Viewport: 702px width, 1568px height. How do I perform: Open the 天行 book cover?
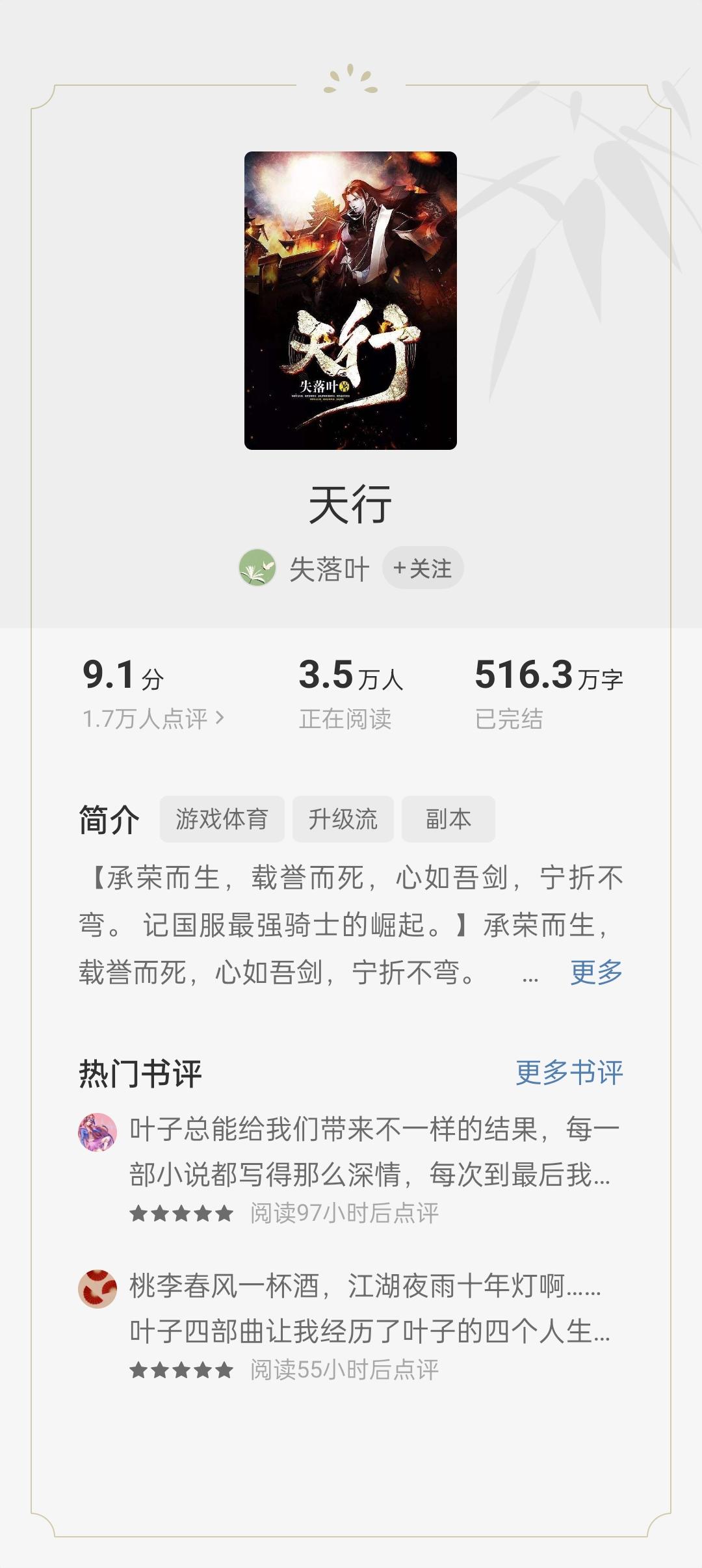coord(350,300)
